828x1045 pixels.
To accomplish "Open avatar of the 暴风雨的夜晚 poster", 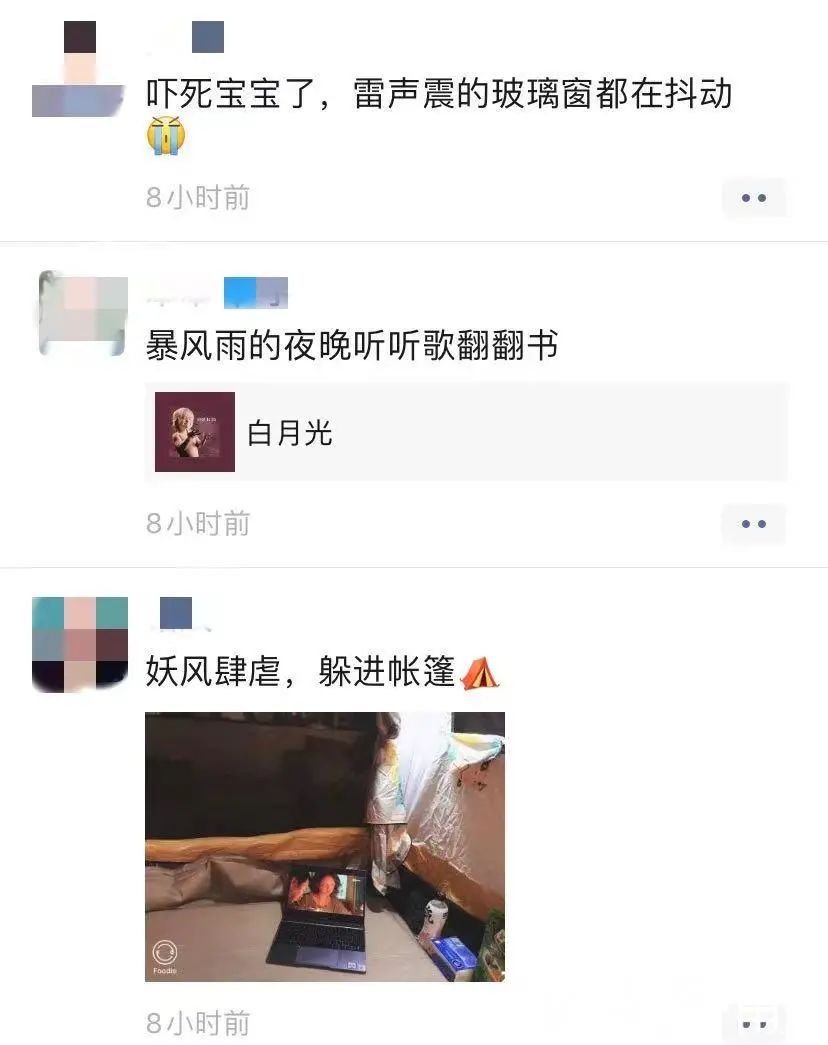I will coord(83,315).
